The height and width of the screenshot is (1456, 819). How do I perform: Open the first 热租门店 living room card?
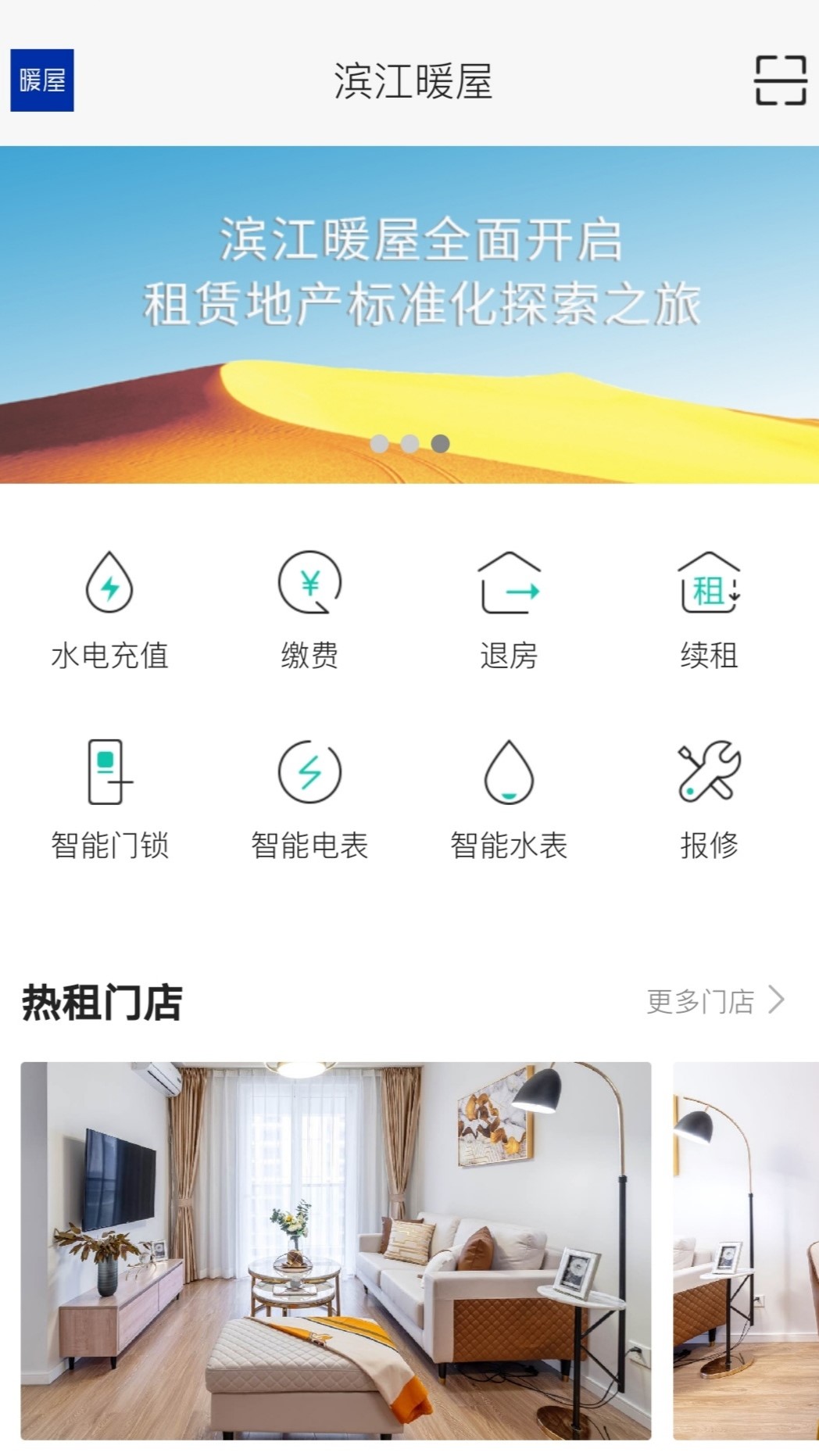coord(336,1250)
